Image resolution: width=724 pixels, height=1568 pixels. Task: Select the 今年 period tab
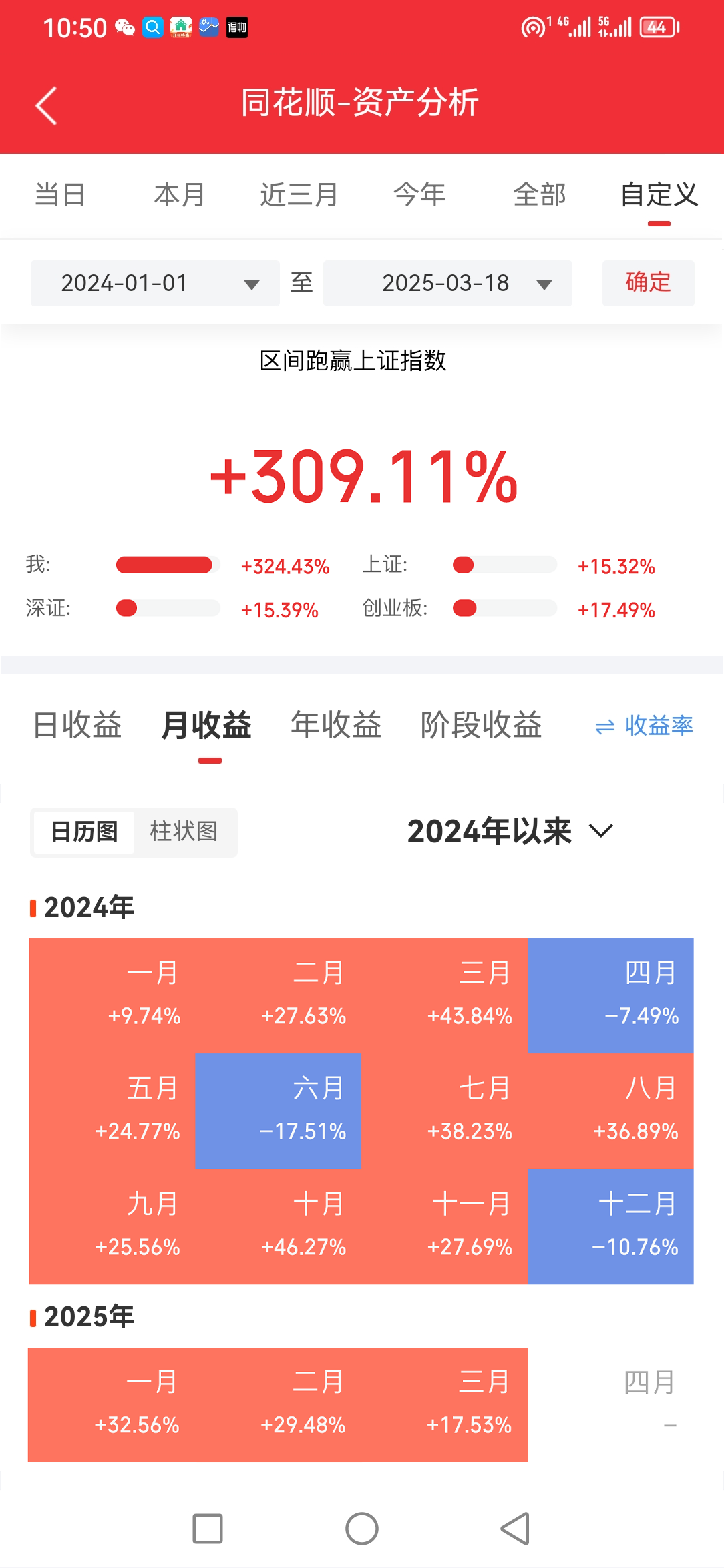tap(419, 195)
